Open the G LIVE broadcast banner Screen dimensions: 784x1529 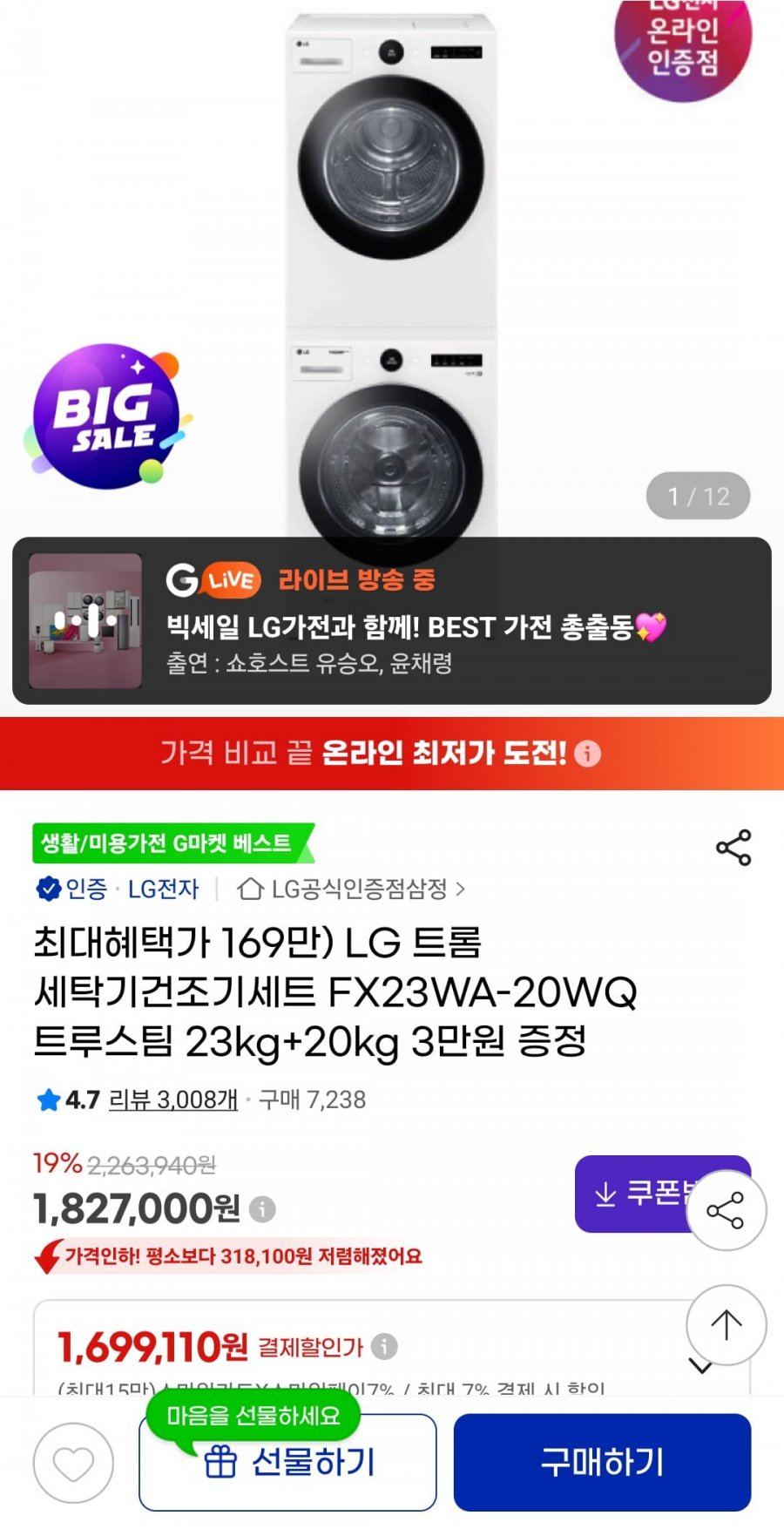pos(391,620)
